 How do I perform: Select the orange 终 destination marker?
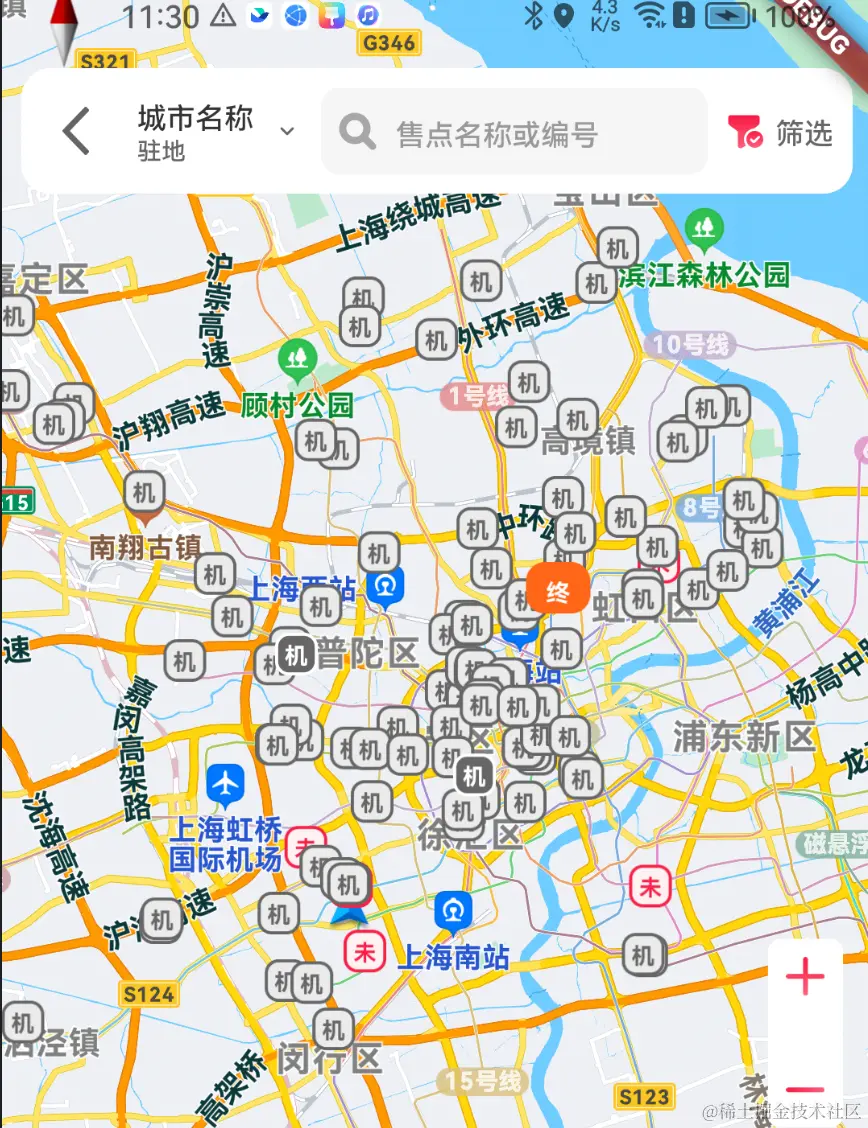(558, 589)
